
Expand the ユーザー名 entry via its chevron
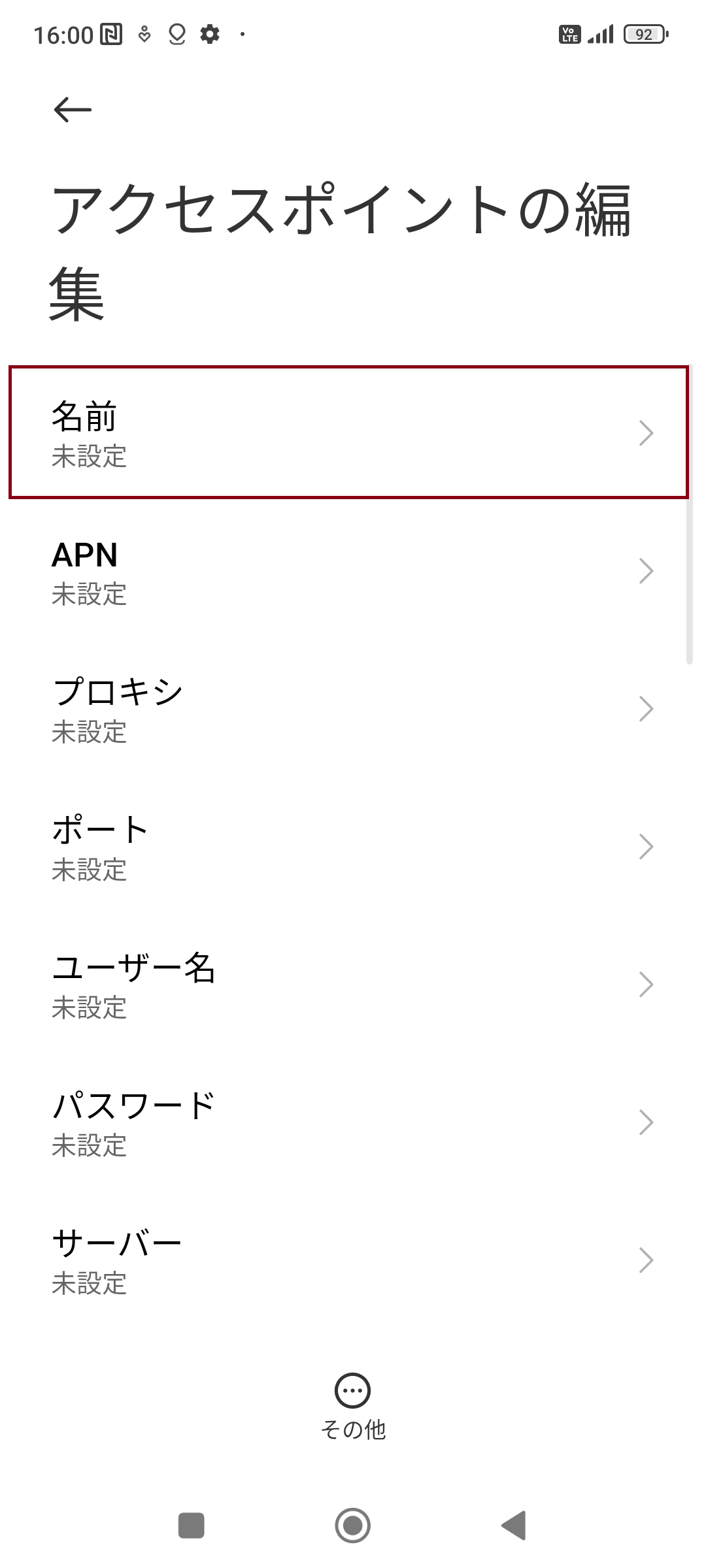[646, 984]
